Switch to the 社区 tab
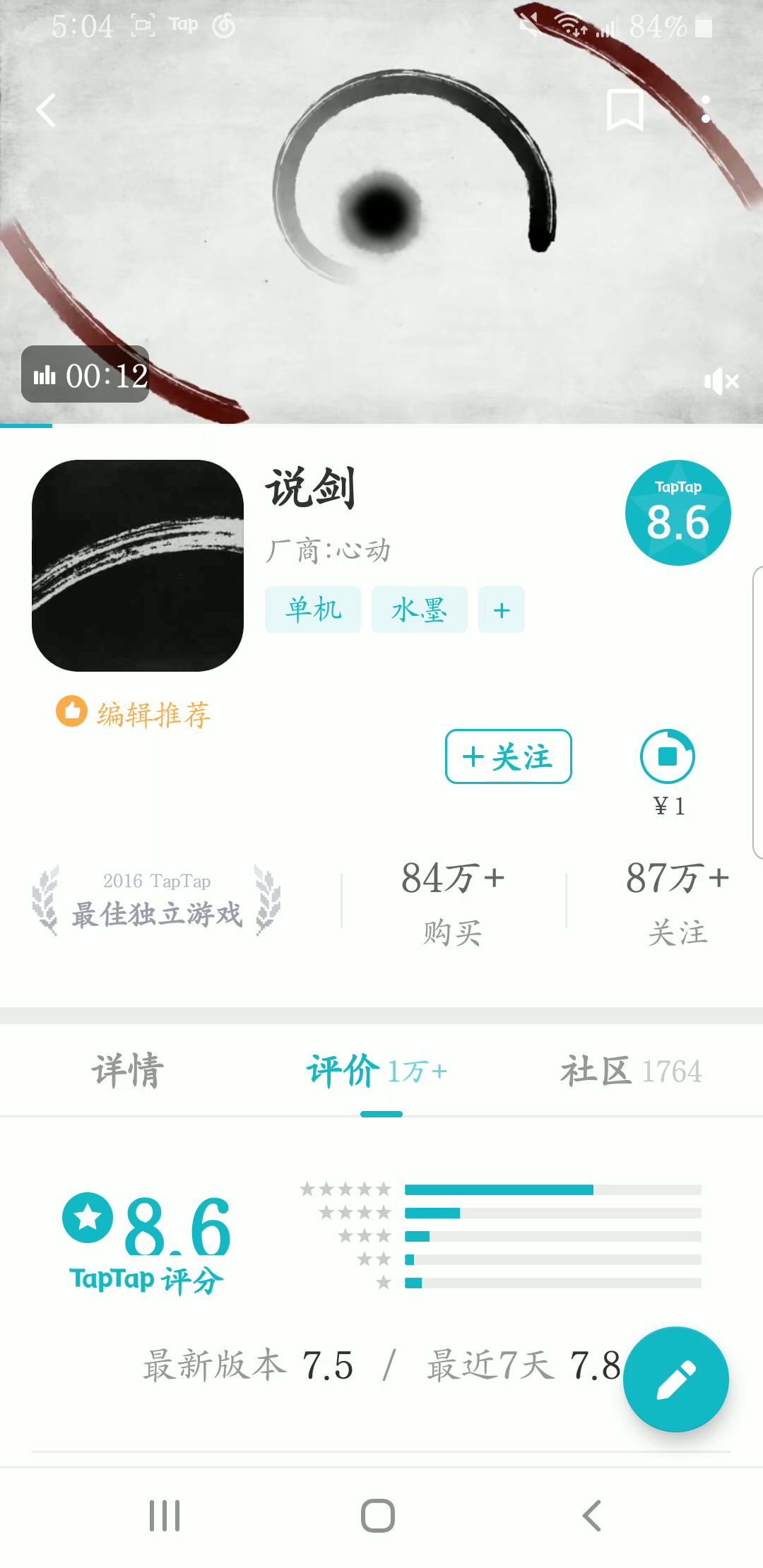Image resolution: width=763 pixels, height=1568 pixels. click(630, 1071)
